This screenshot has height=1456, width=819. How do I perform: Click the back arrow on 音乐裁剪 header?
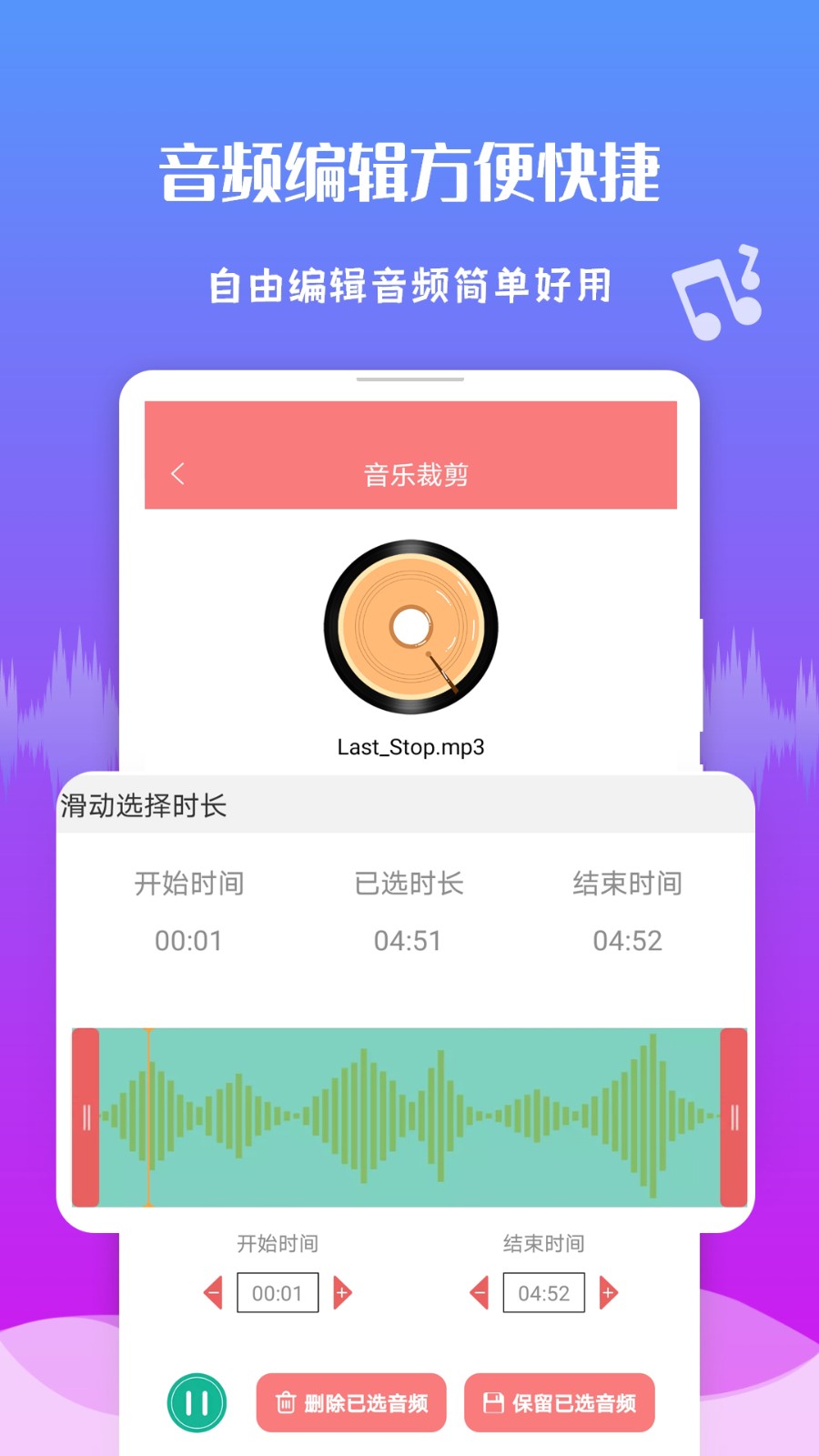click(x=178, y=474)
